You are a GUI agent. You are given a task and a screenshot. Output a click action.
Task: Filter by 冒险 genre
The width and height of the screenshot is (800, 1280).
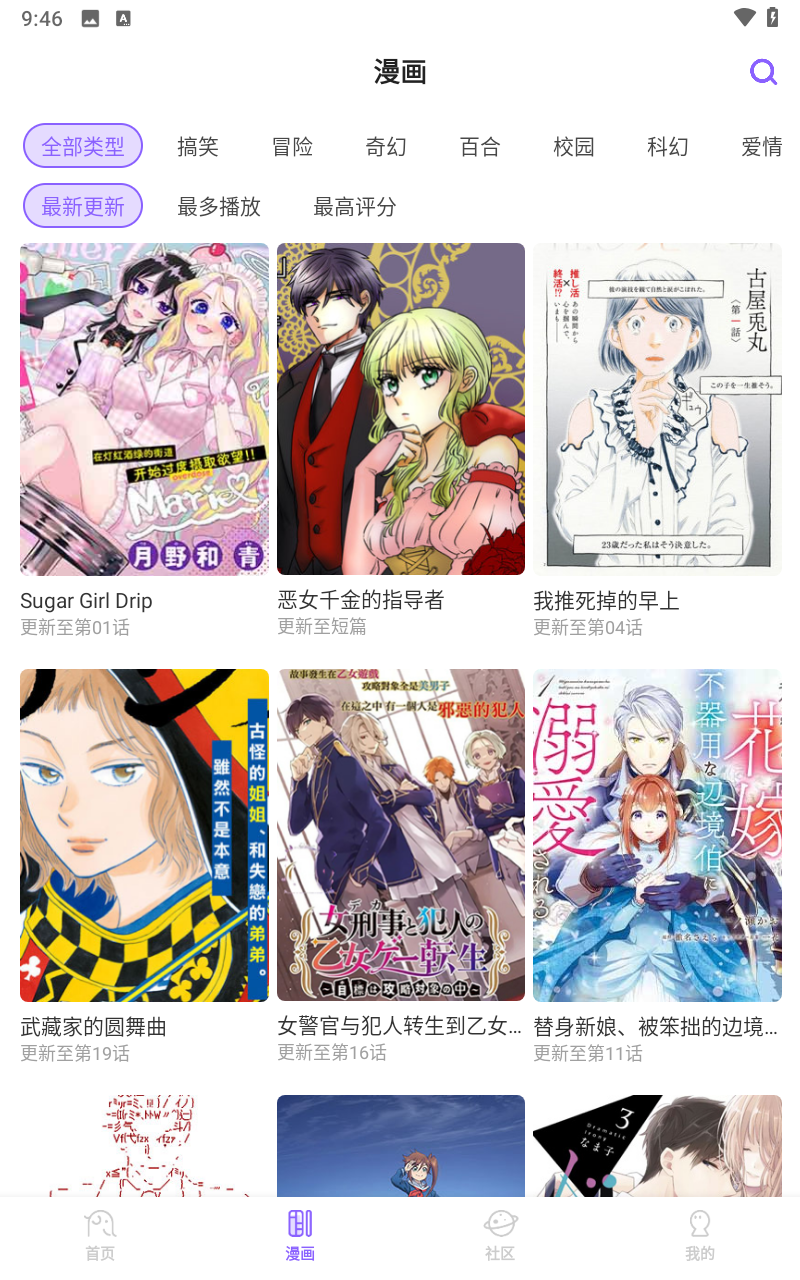tap(292, 147)
